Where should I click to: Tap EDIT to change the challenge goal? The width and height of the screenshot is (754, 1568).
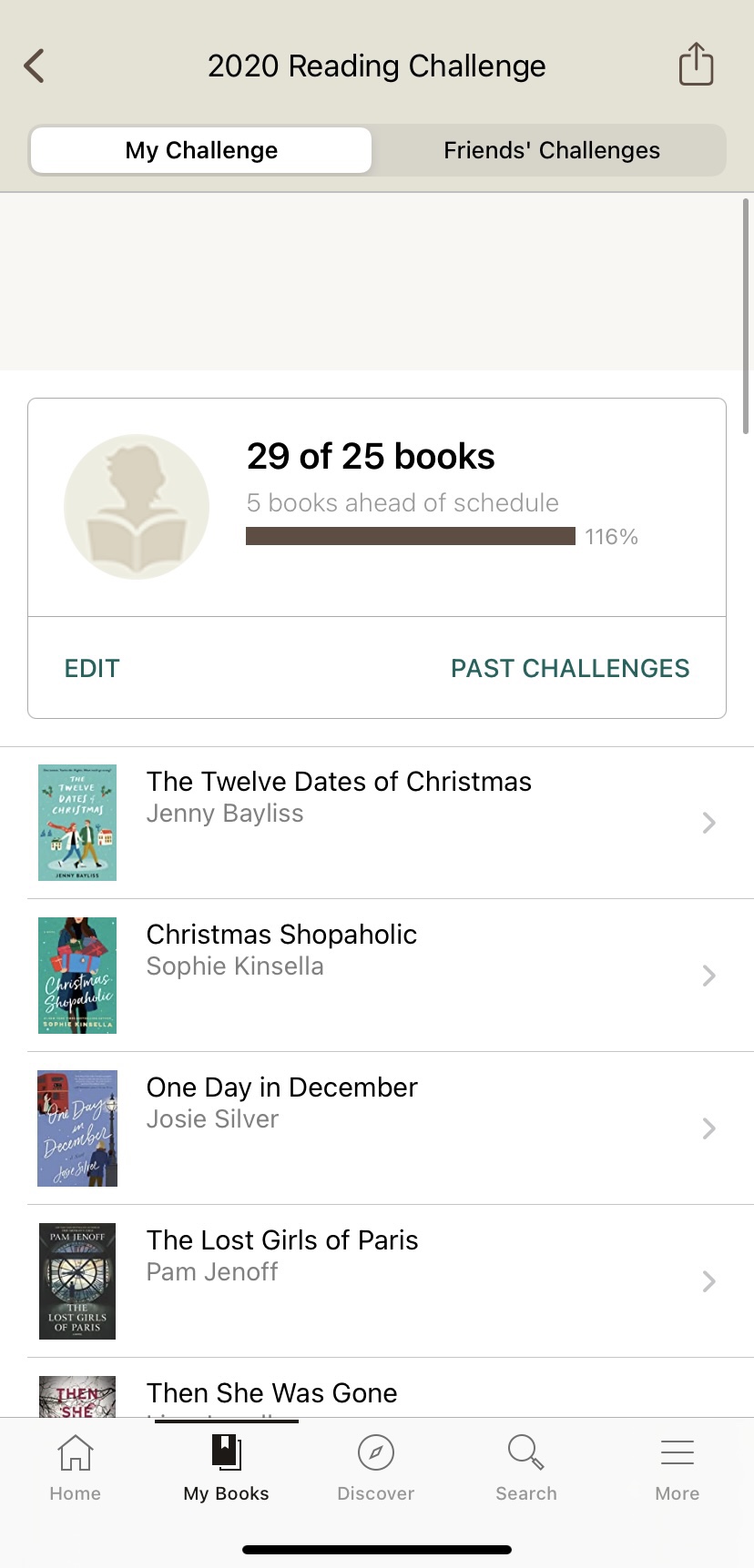pyautogui.click(x=92, y=668)
